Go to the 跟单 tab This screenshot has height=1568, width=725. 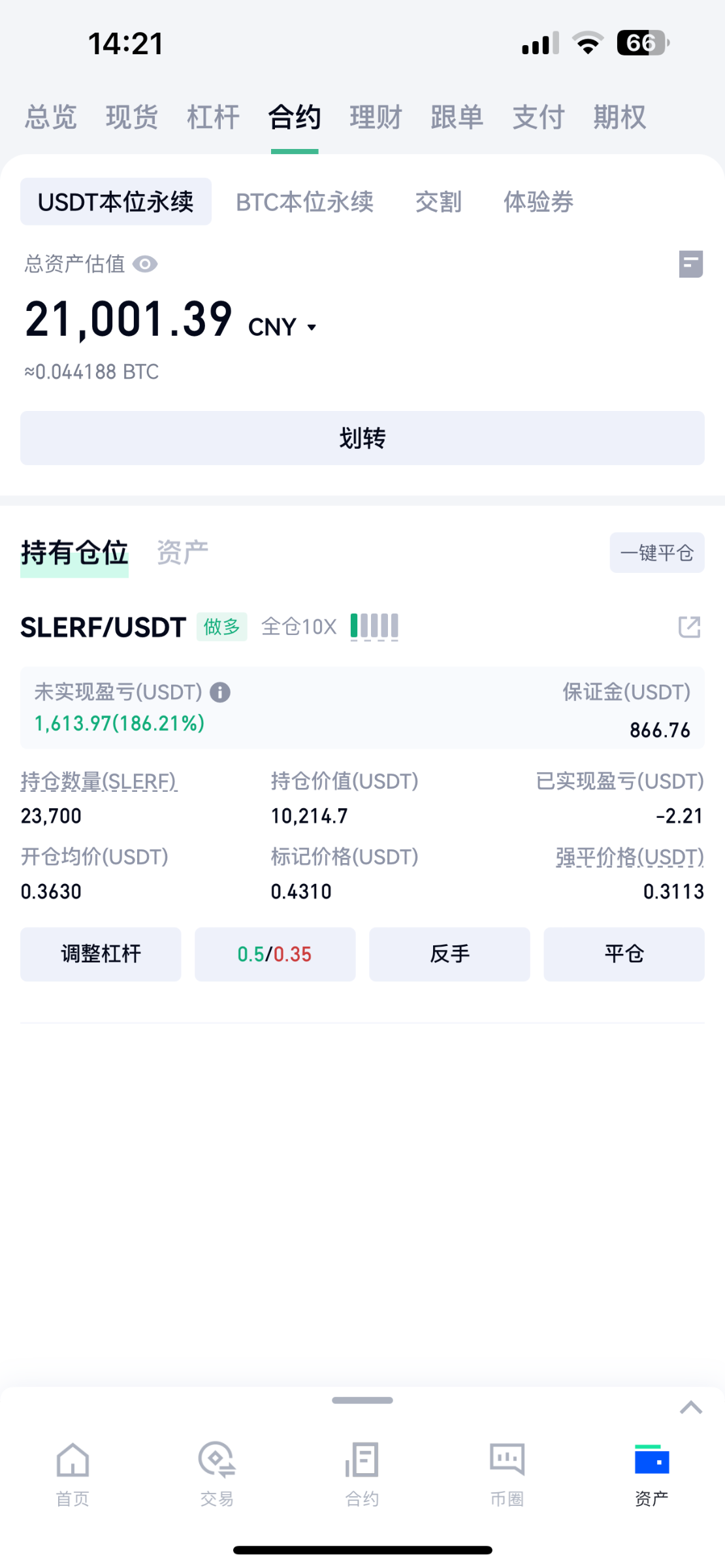(457, 118)
